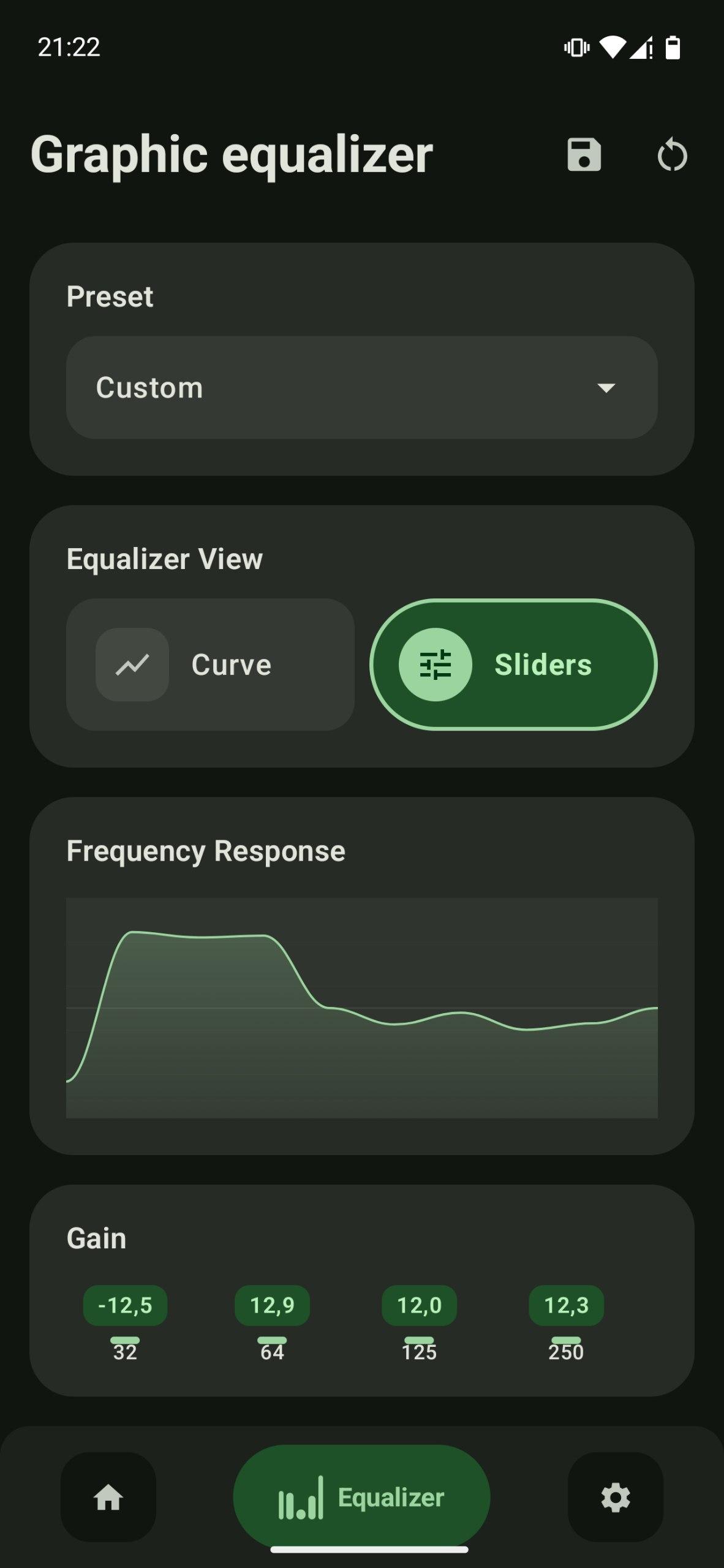Screen dimensions: 724x1568
Task: Open the Equalizer tab
Action: click(361, 1498)
